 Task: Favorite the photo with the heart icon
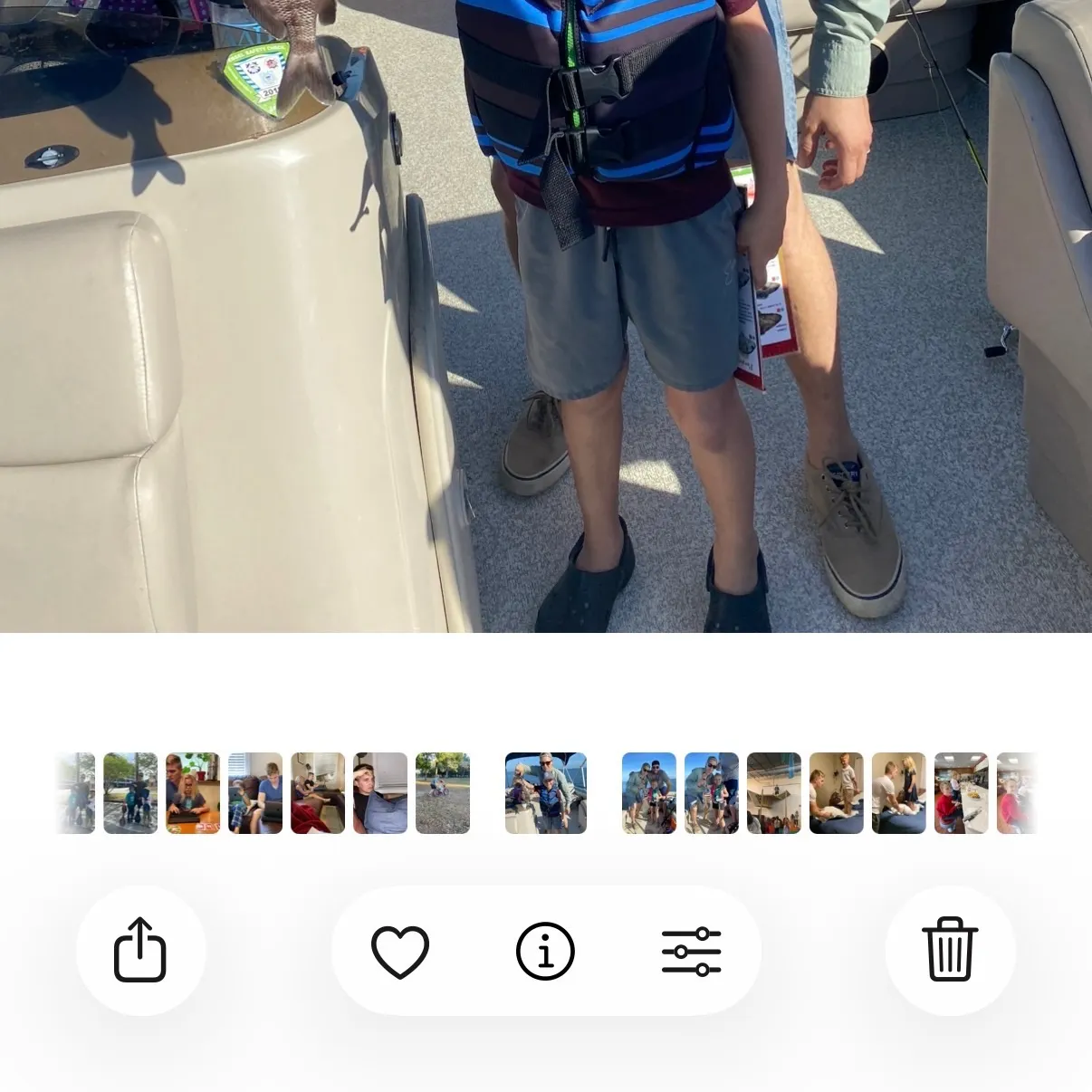(x=400, y=951)
